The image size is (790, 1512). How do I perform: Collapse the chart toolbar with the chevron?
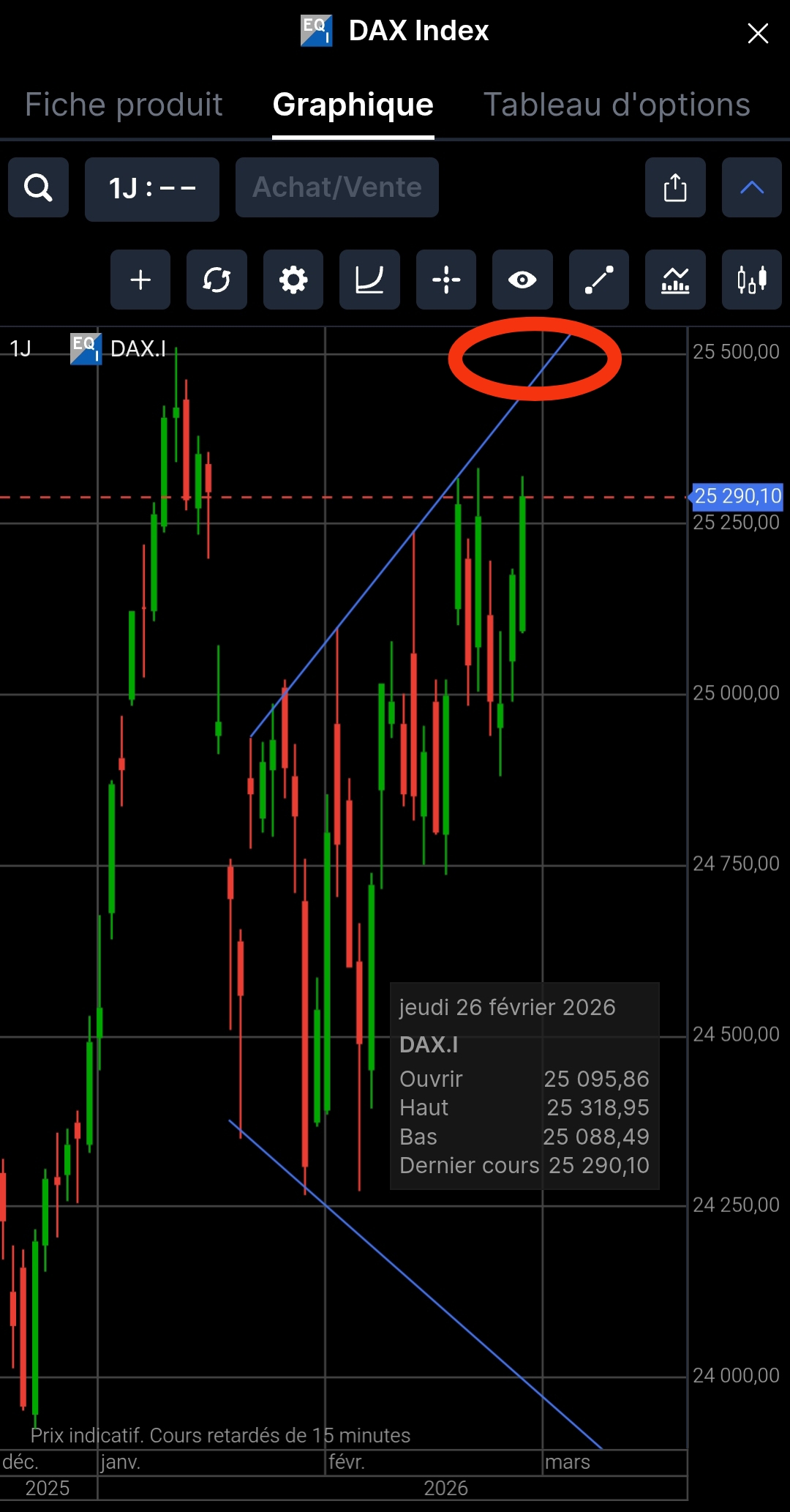pyautogui.click(x=752, y=187)
